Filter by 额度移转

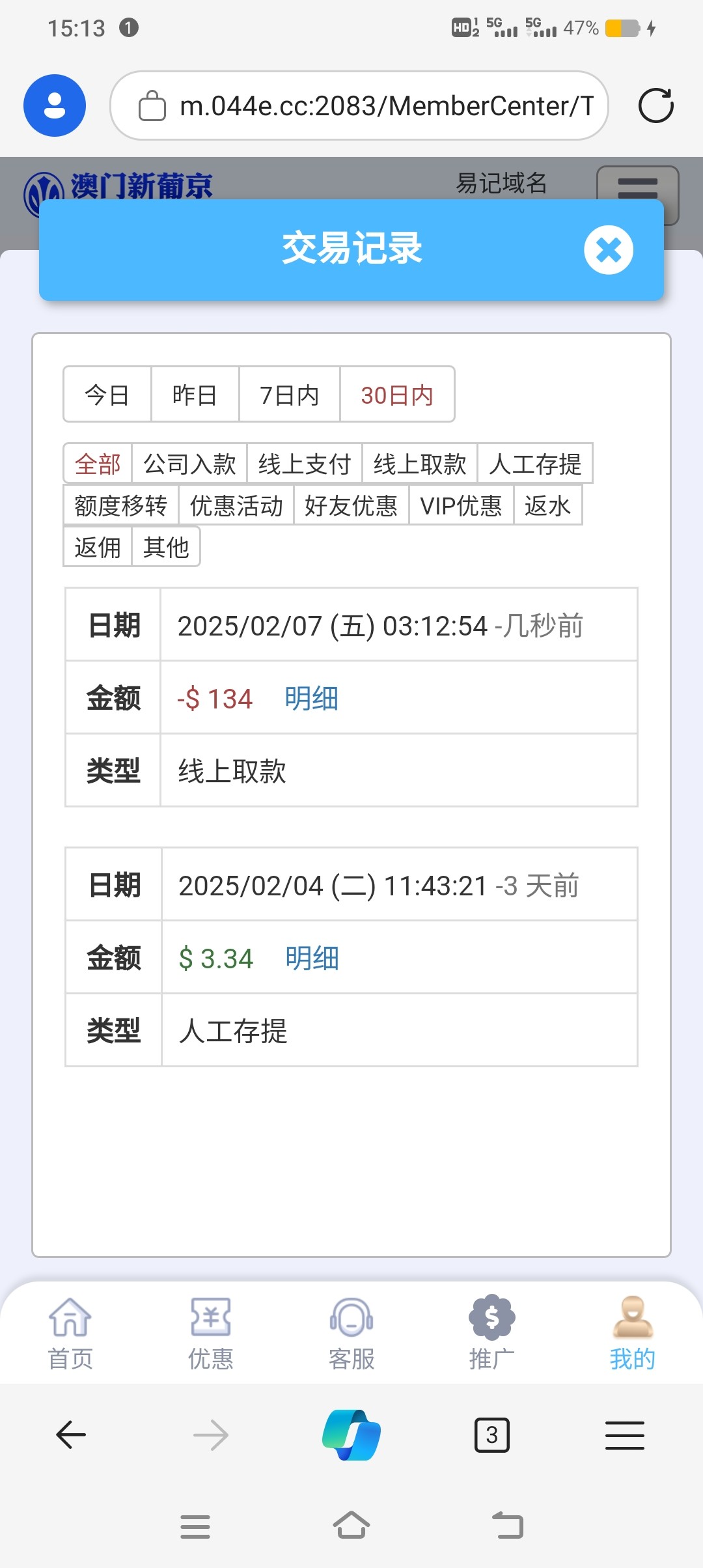click(121, 505)
